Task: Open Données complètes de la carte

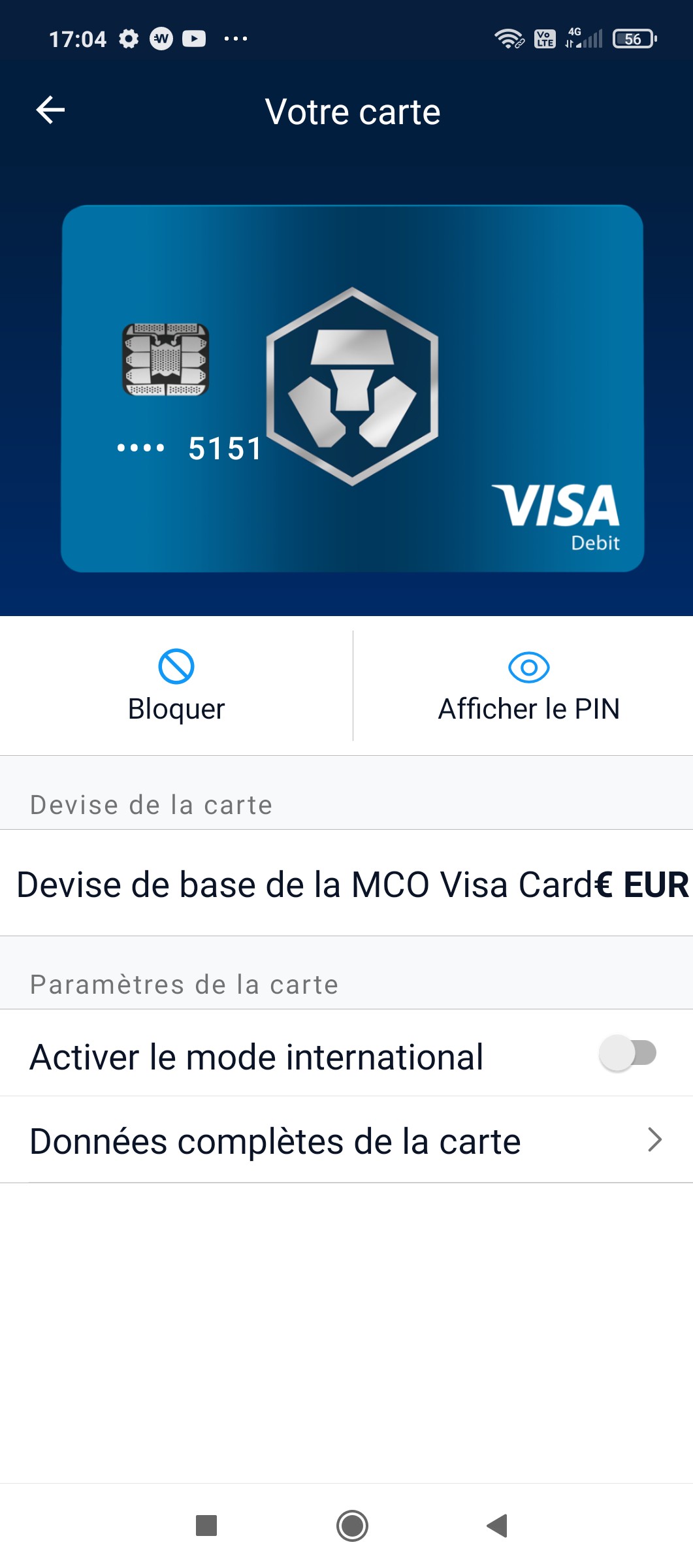Action: point(346,1141)
